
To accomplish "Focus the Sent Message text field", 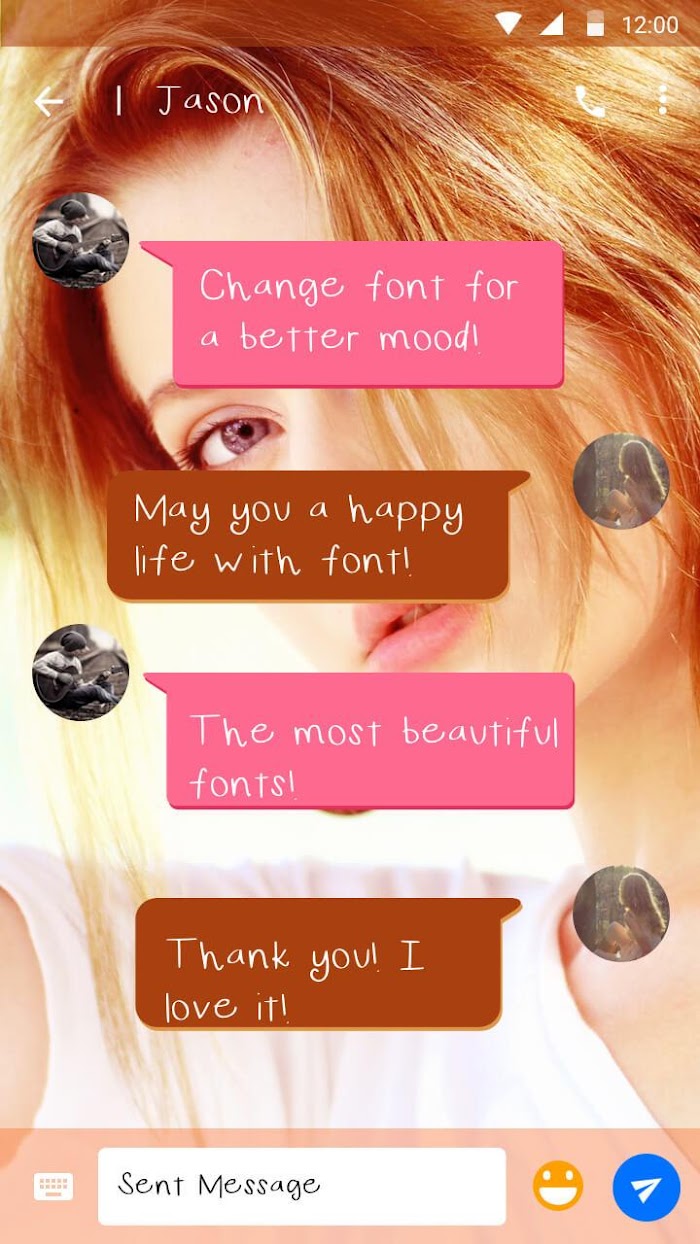I will click(302, 1186).
